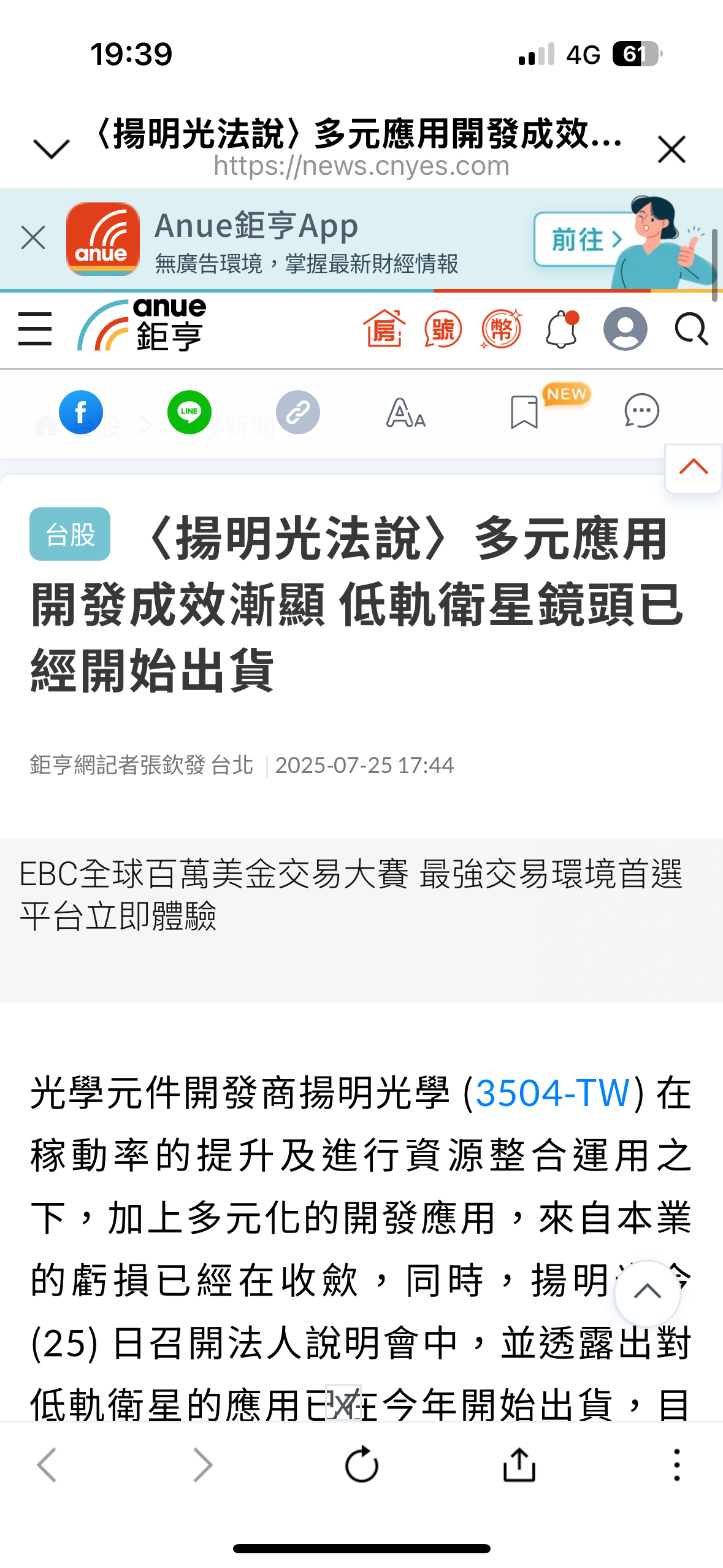Open the notifications bell
Image resolution: width=723 pixels, height=1568 pixels.
561,329
